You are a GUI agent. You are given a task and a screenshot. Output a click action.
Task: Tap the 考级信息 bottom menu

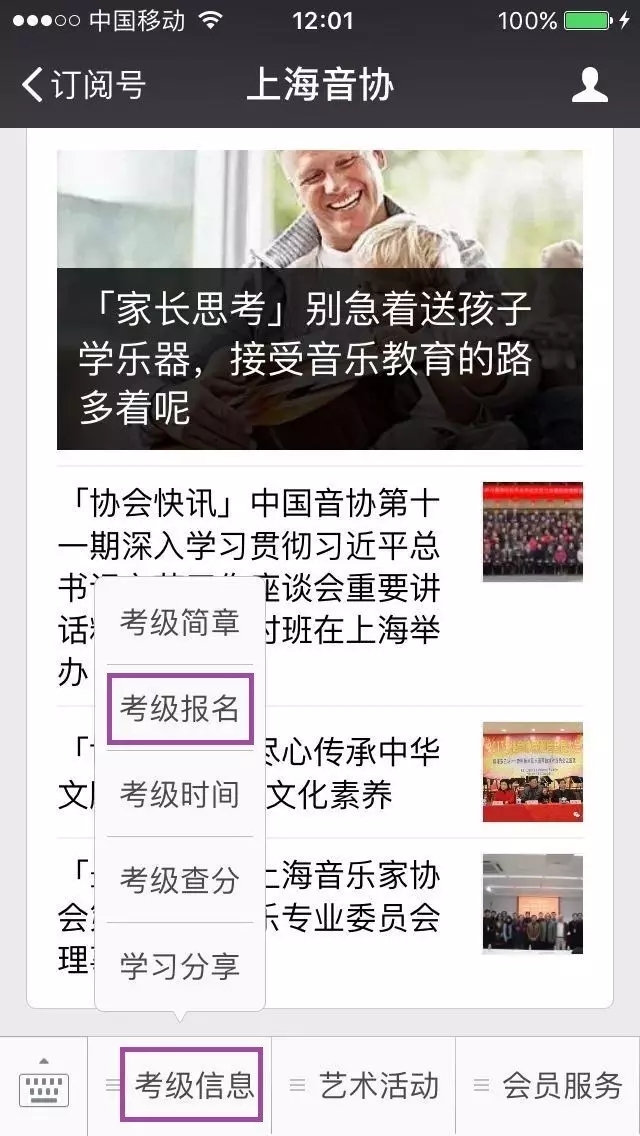coord(191,1085)
